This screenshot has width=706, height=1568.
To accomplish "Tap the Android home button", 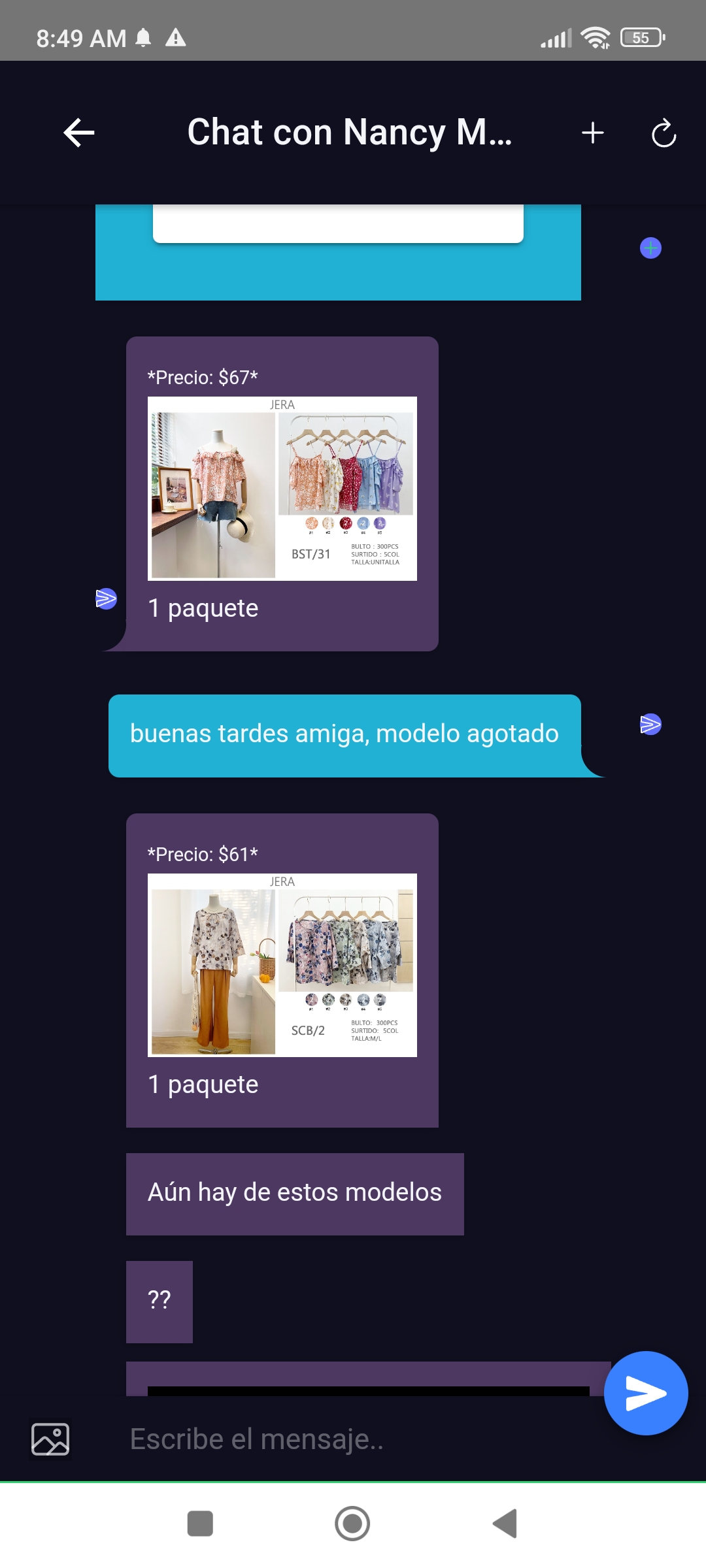I will point(352,1524).
